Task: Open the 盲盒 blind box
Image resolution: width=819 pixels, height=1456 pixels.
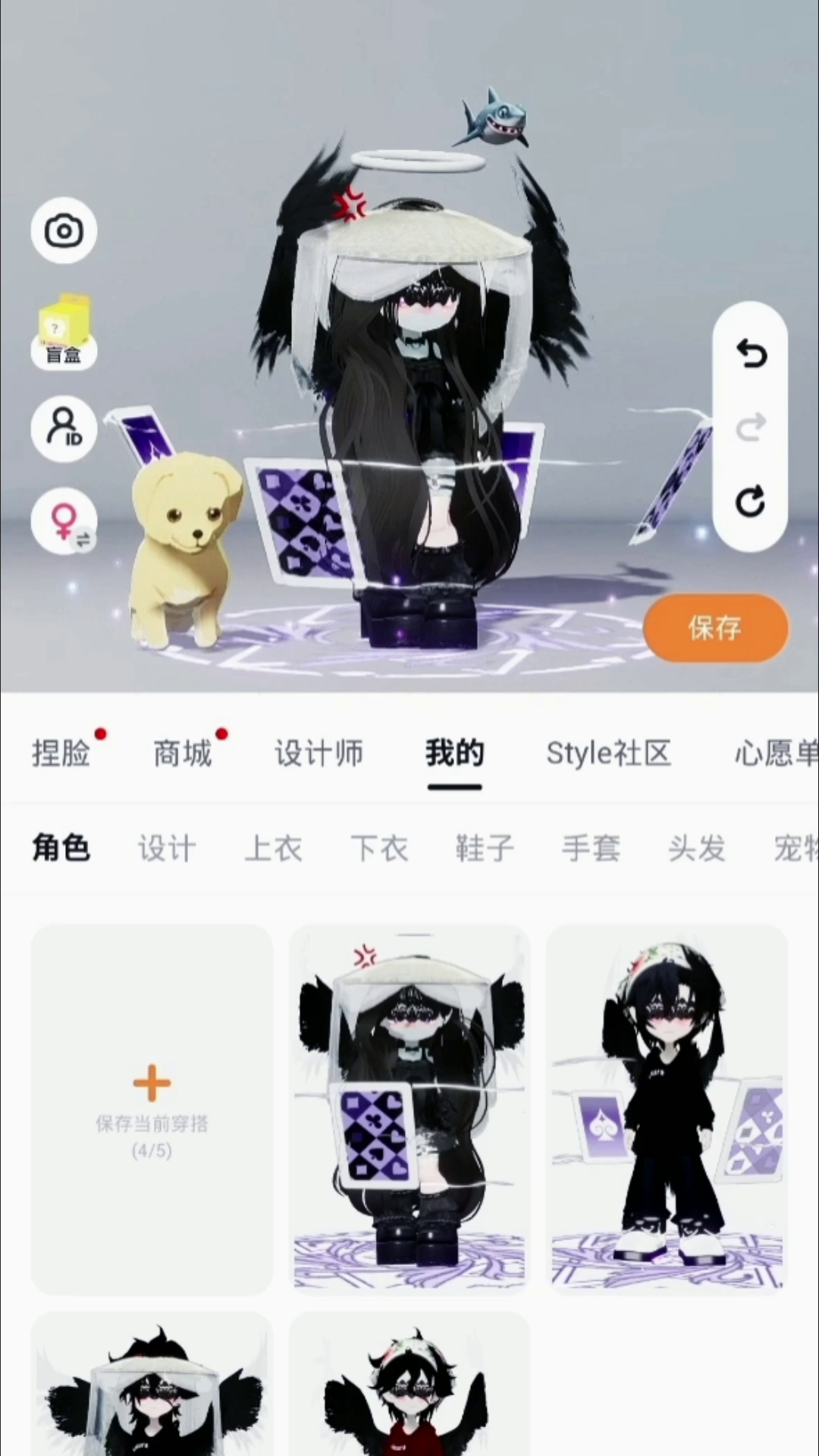Action: [64, 331]
